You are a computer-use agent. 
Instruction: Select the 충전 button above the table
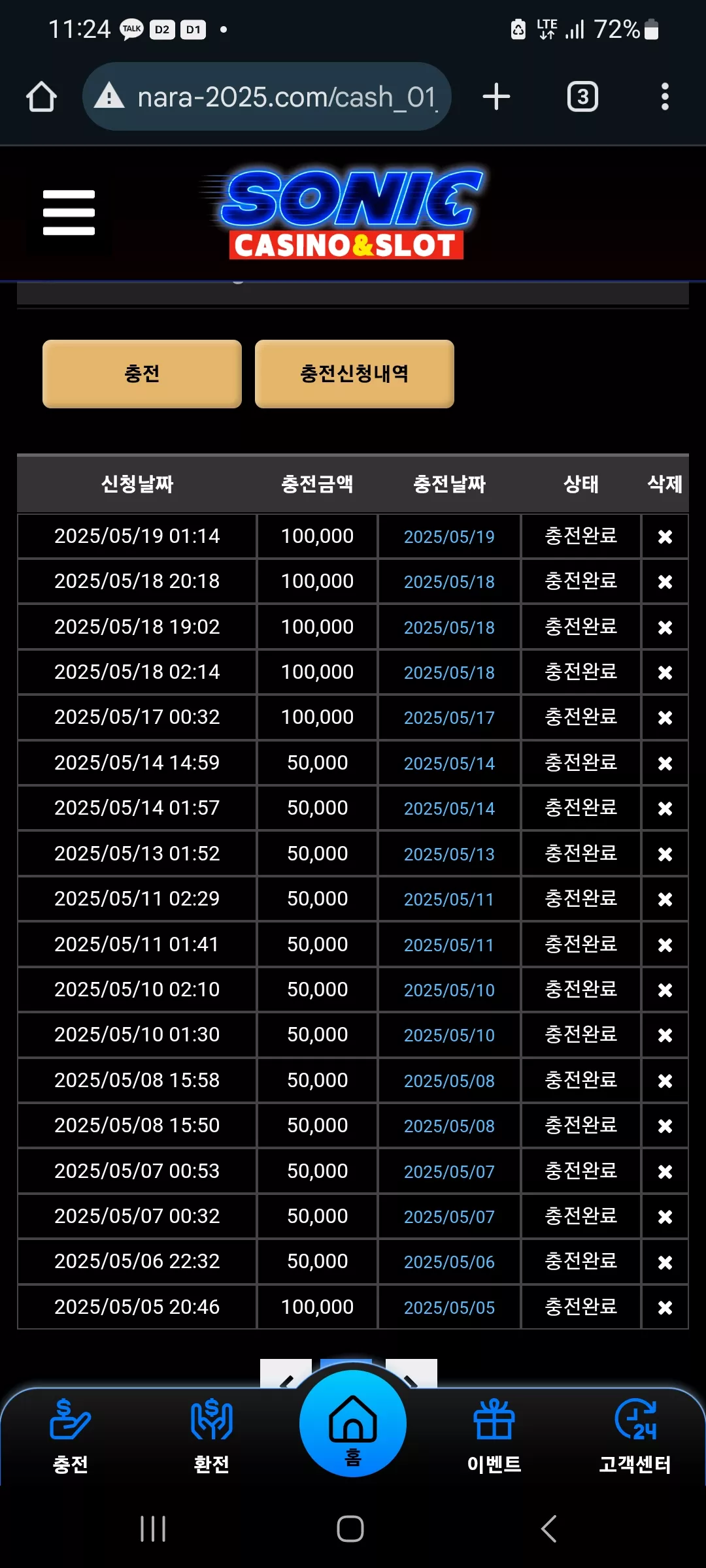[x=142, y=374]
